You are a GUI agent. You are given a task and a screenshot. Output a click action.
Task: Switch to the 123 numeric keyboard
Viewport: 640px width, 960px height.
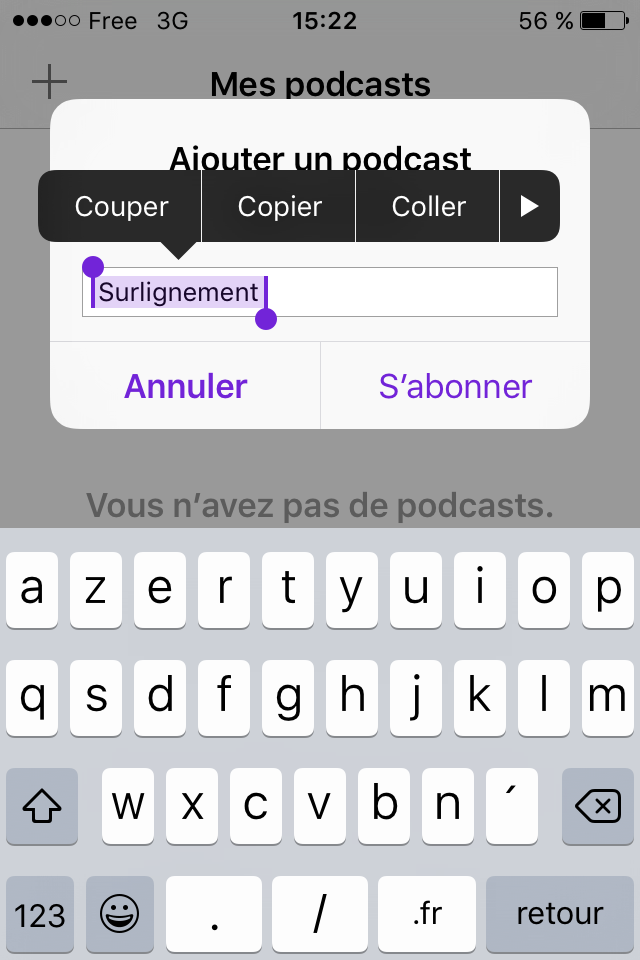click(x=41, y=914)
